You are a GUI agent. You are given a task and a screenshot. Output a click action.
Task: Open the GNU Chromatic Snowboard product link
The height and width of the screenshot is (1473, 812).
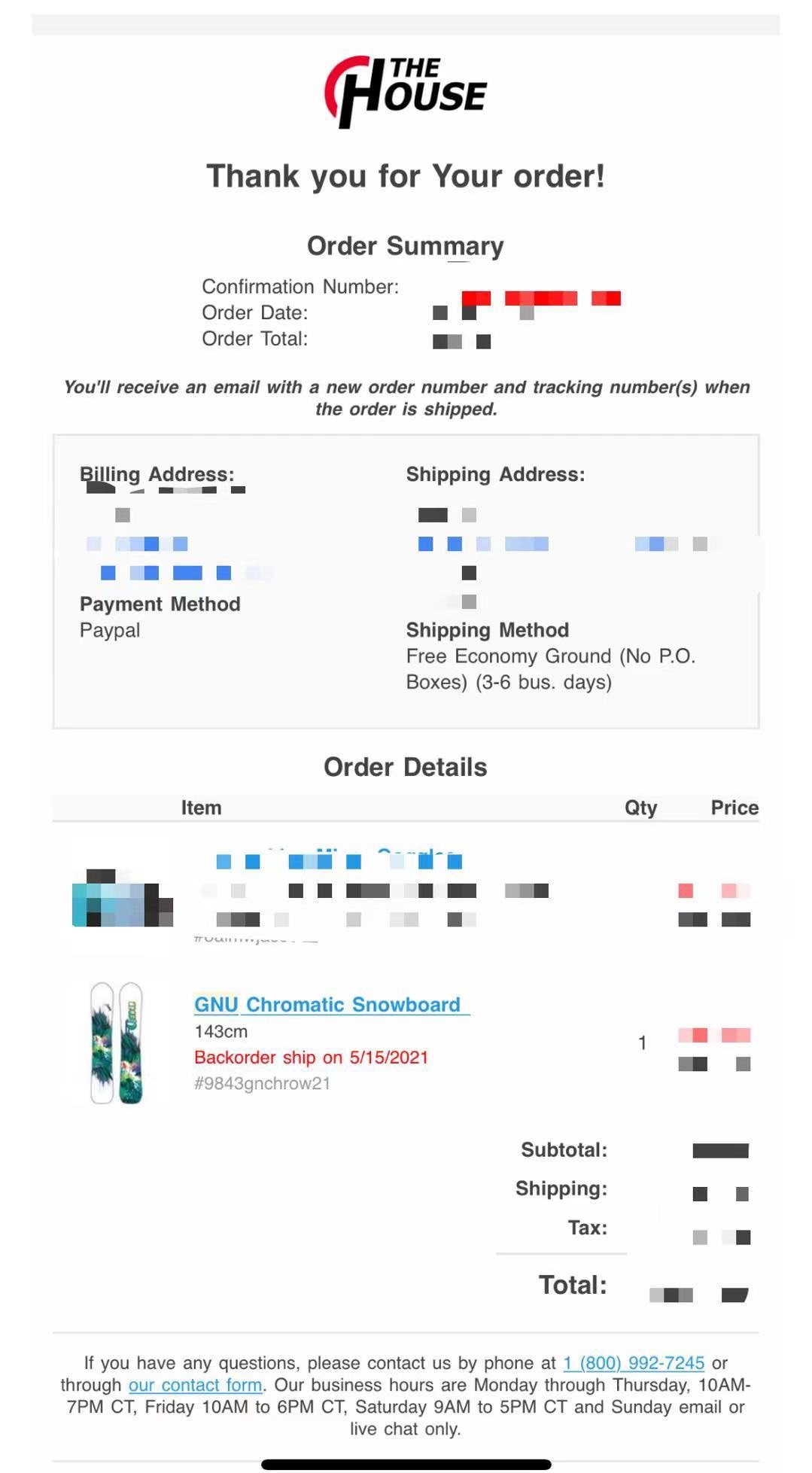click(x=327, y=1004)
